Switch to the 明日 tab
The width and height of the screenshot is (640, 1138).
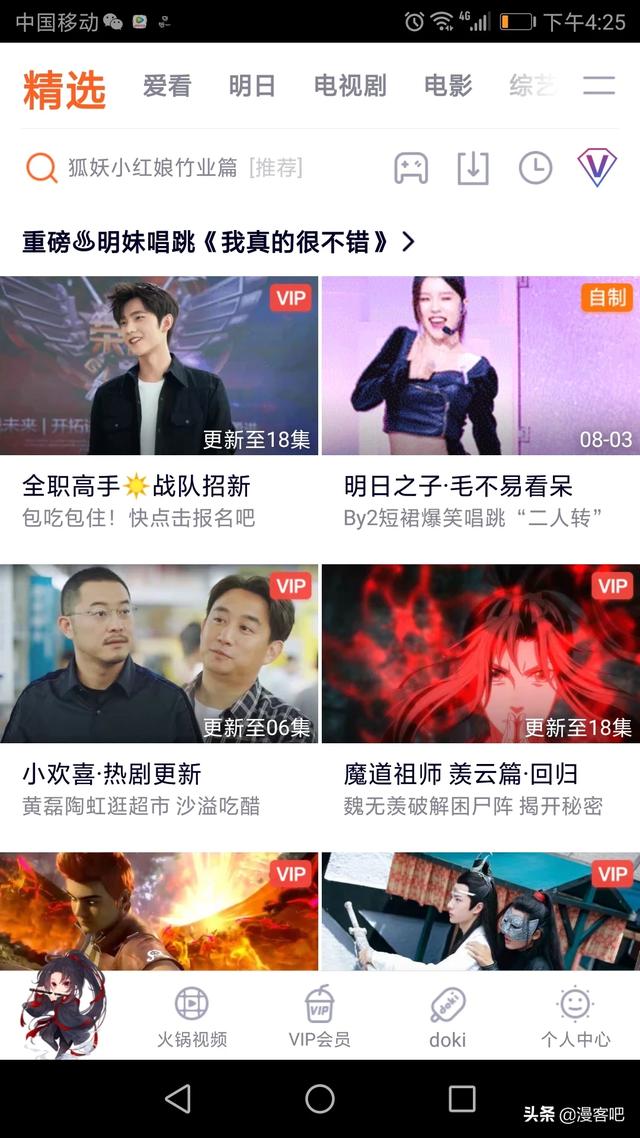pyautogui.click(x=252, y=86)
